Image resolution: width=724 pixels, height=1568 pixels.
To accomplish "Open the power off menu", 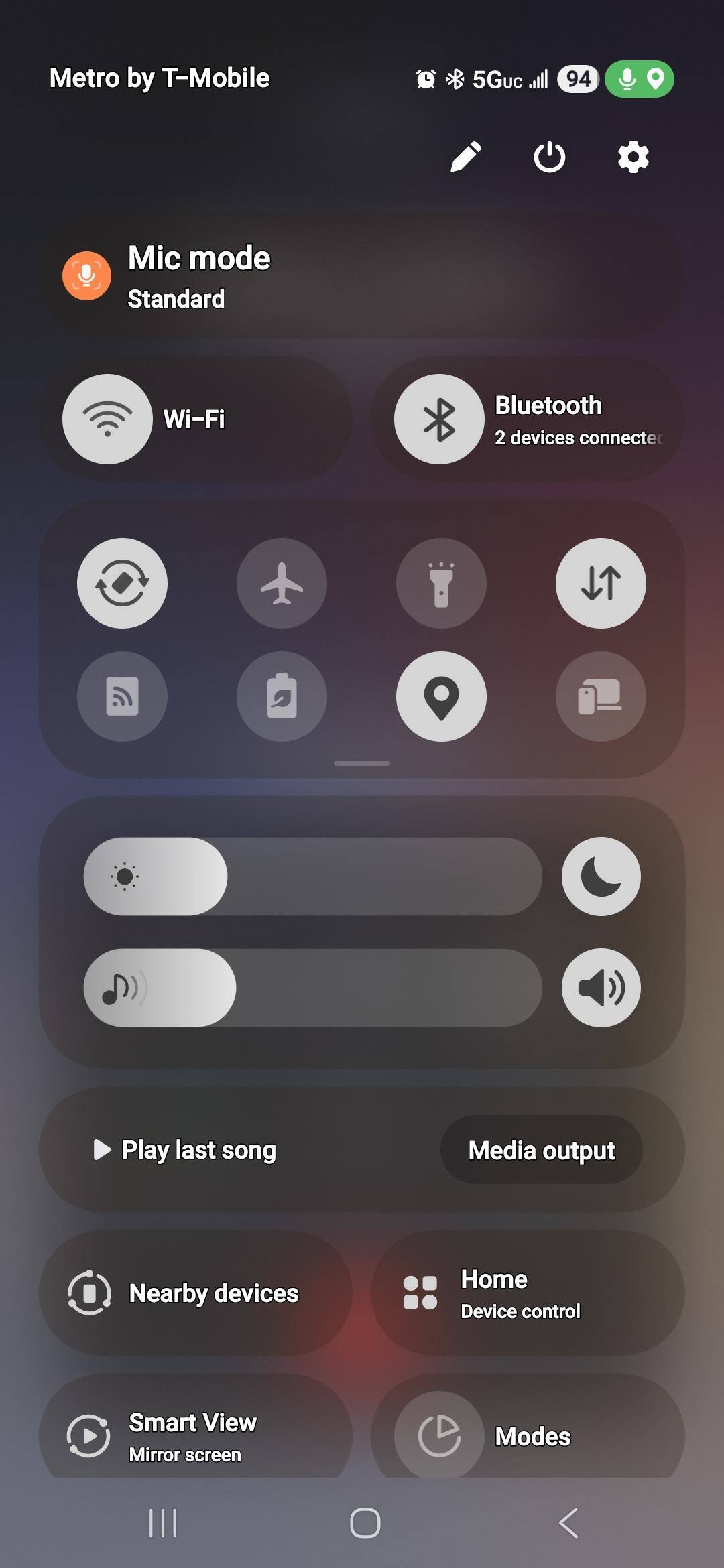I will [549, 157].
